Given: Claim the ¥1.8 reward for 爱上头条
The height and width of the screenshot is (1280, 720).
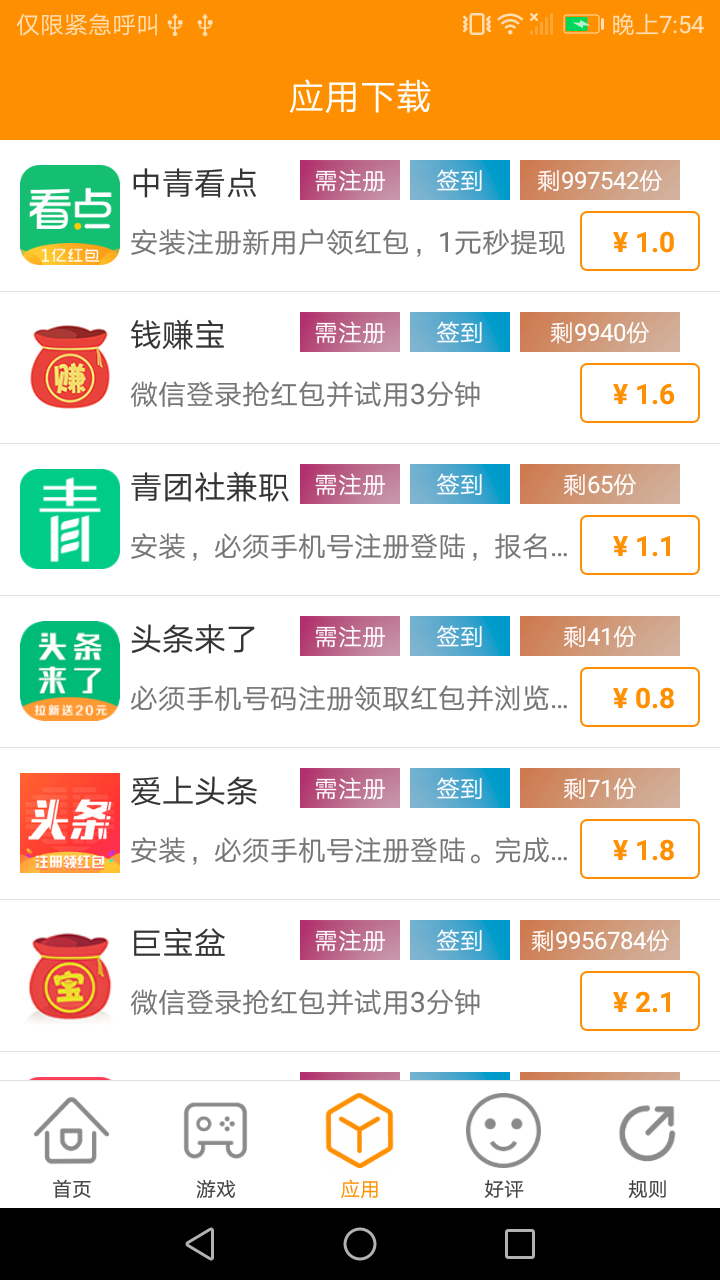Looking at the screenshot, I should (640, 850).
